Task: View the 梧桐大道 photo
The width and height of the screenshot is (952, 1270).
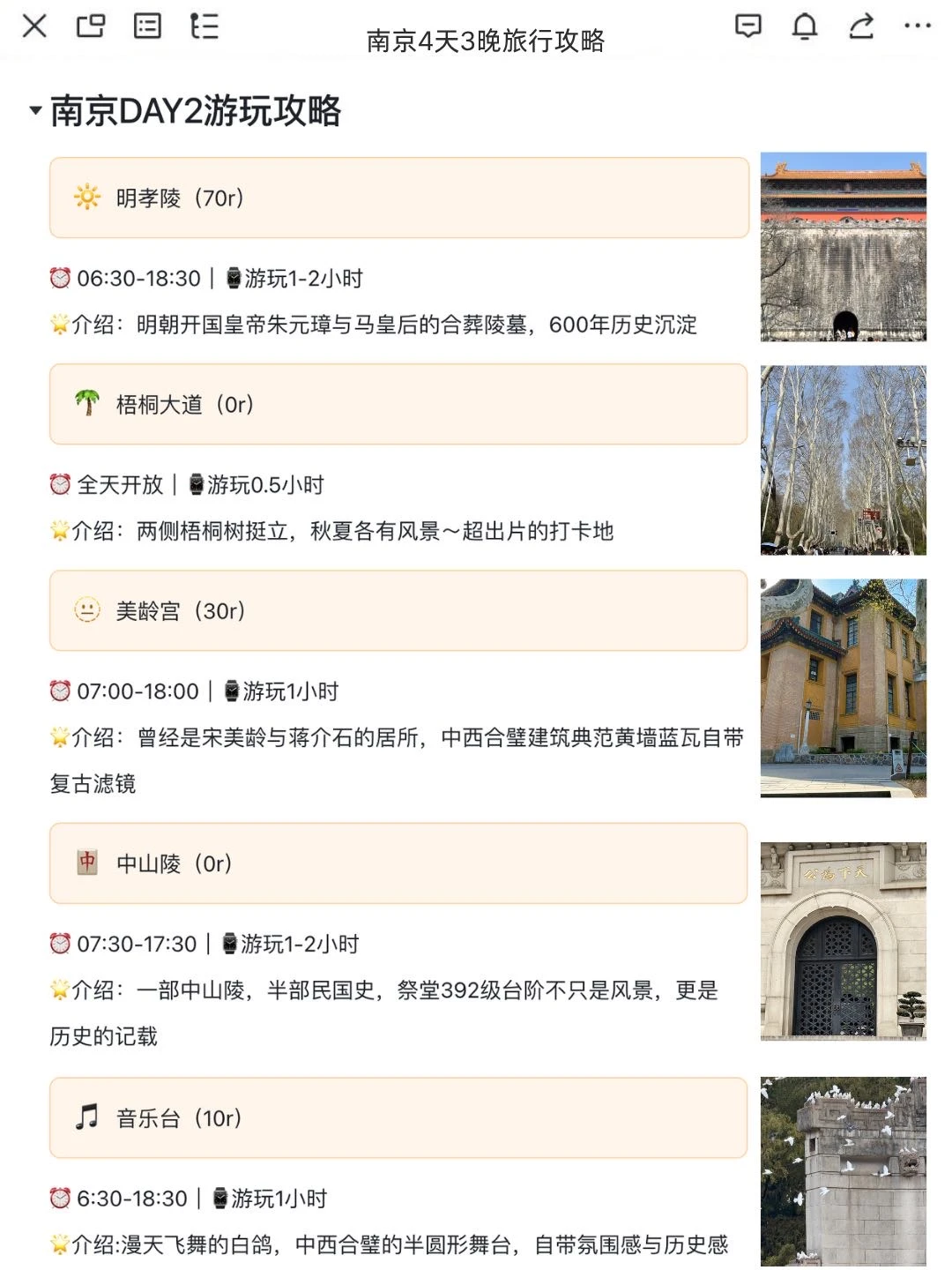Action: coord(843,460)
